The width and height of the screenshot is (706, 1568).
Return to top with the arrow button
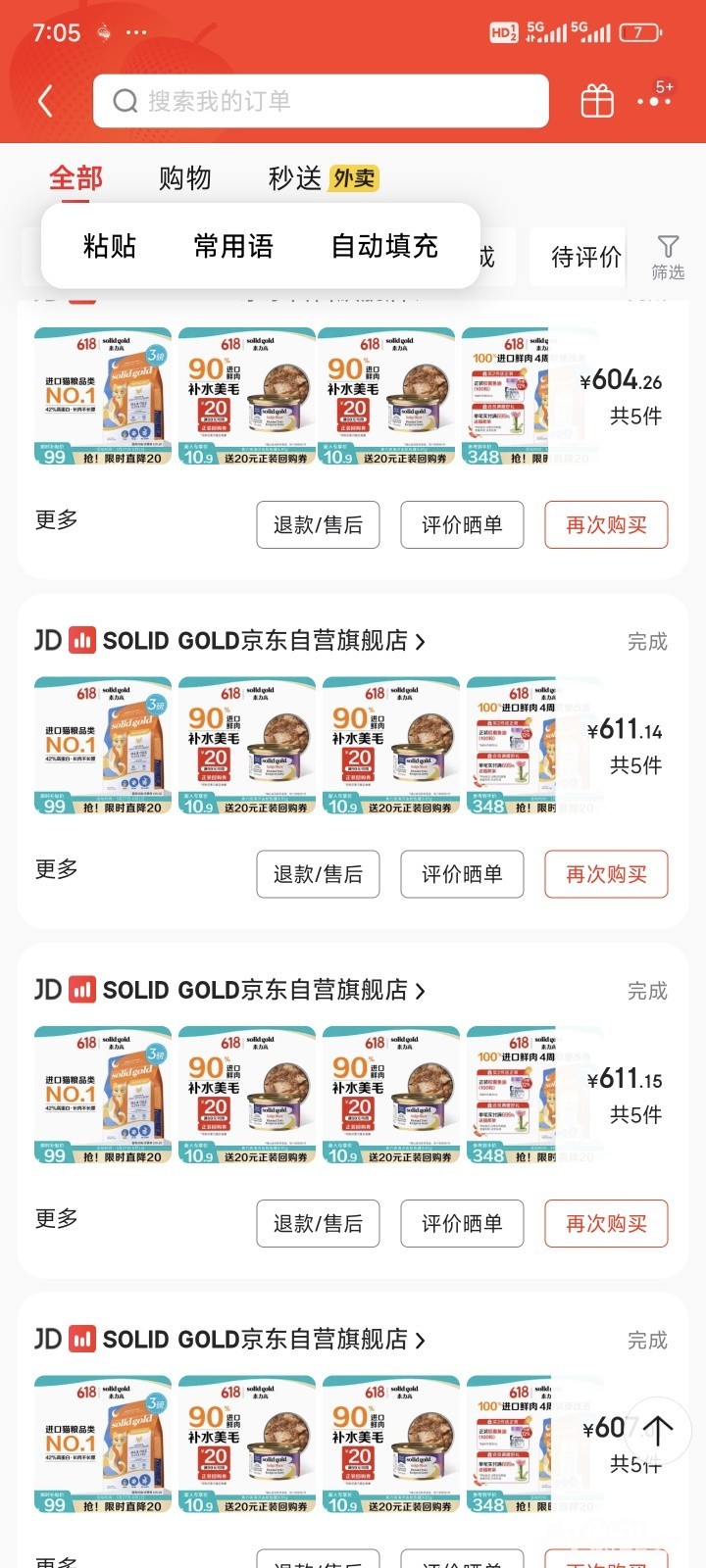[657, 1432]
